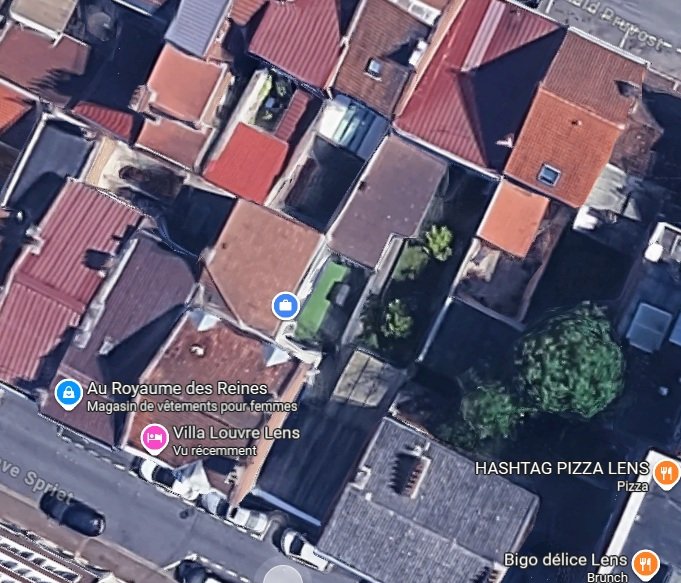
Task: Select the blue briefcase business pin
Action: 284,305
